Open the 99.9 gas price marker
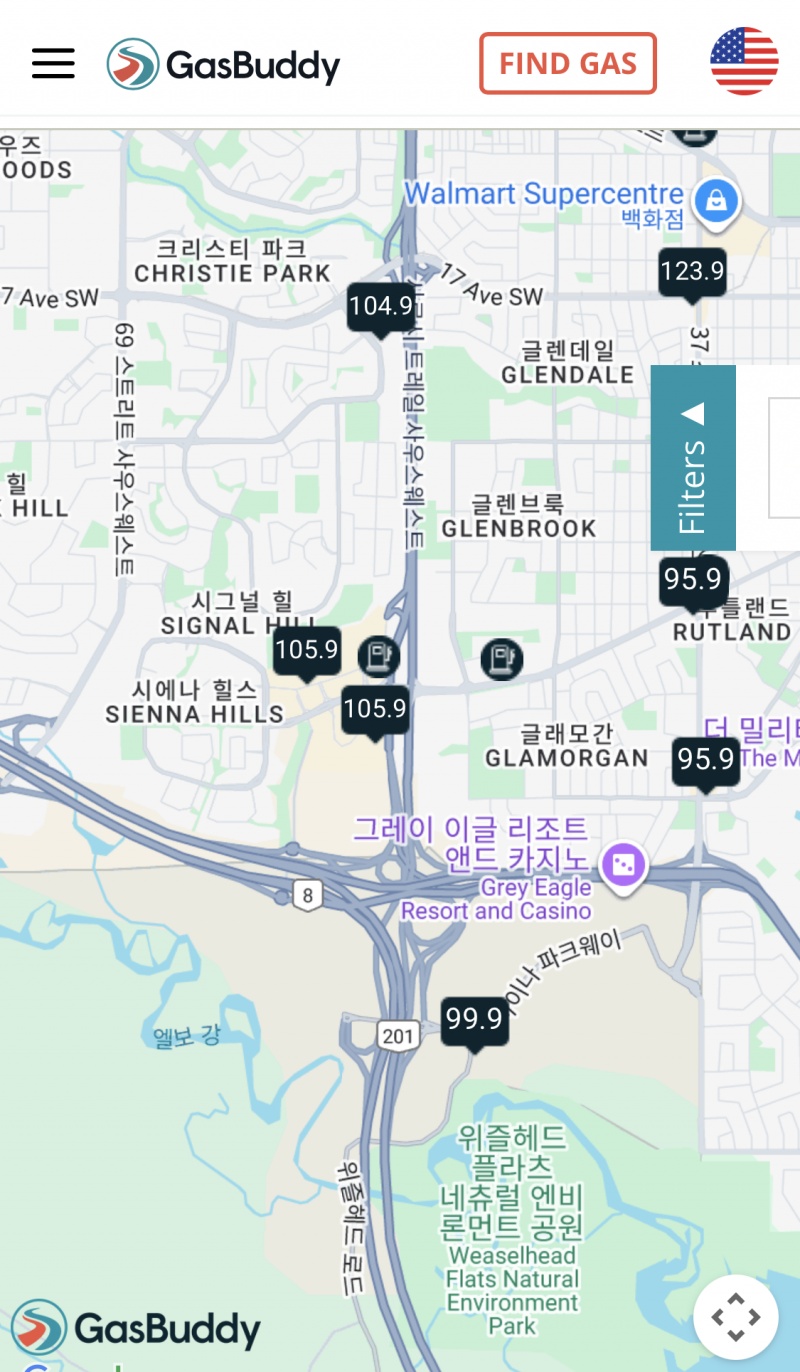The height and width of the screenshot is (1372, 800). pos(474,1020)
